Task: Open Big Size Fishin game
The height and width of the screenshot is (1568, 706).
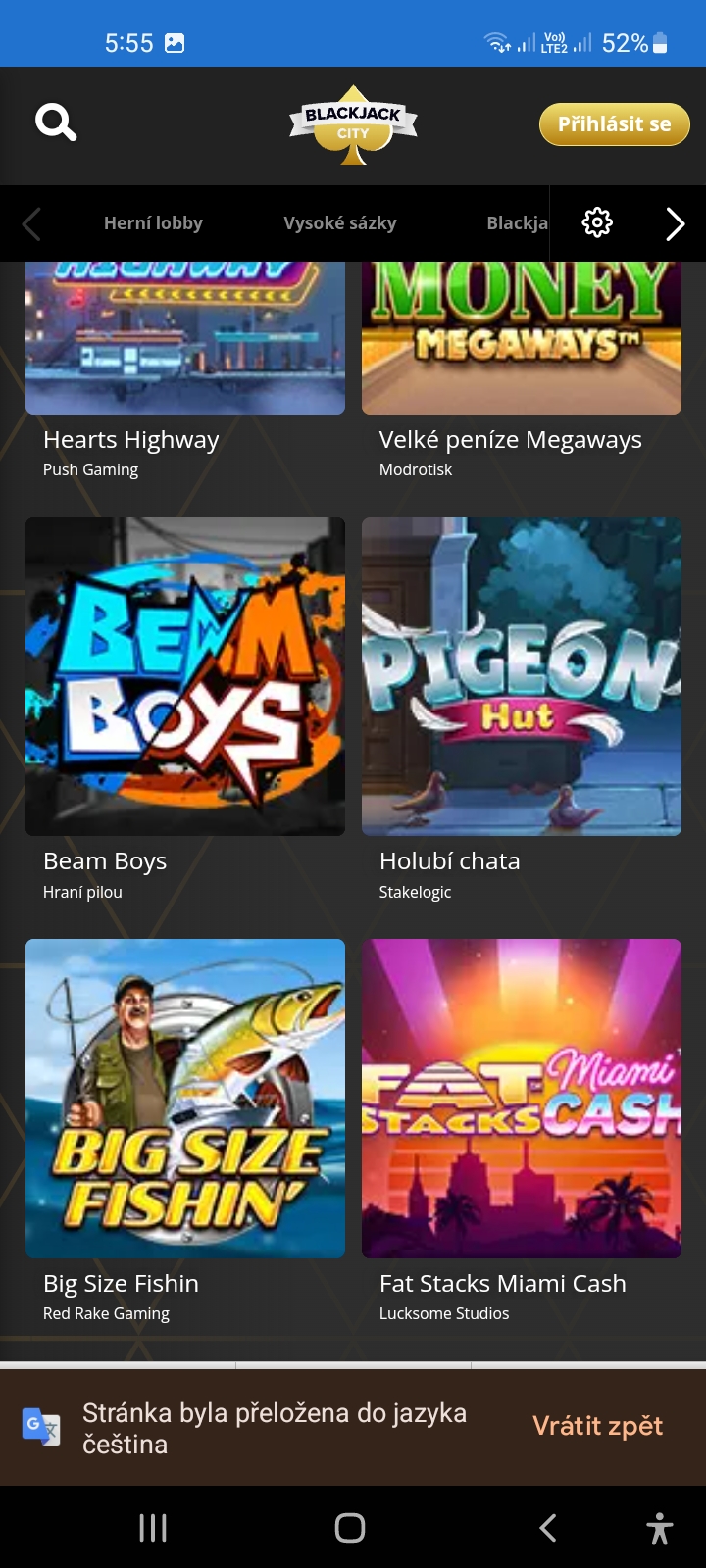Action: tap(185, 1098)
